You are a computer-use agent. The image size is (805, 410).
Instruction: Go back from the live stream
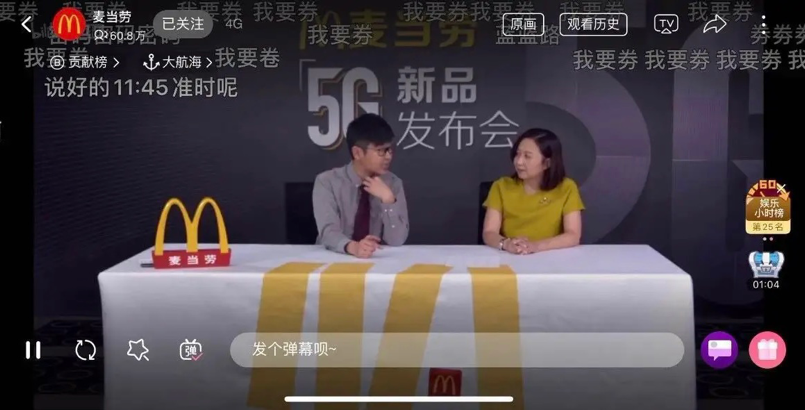pos(27,24)
